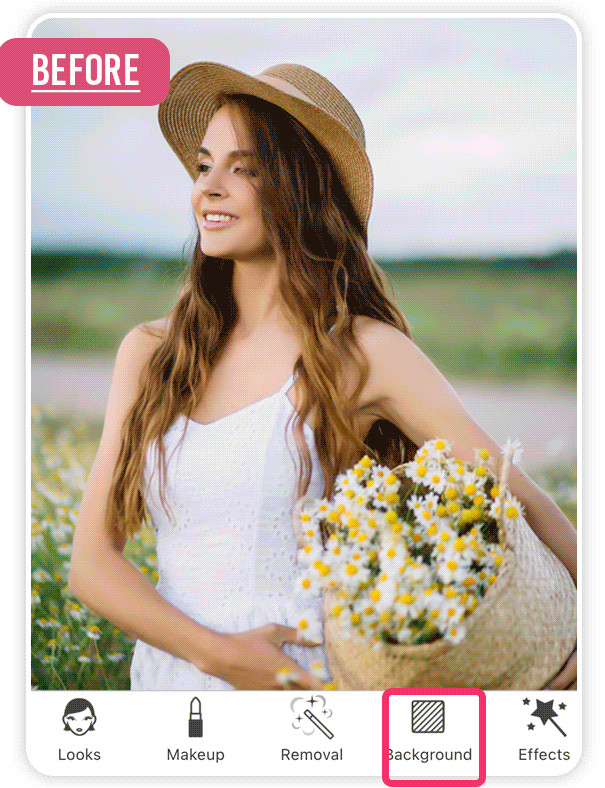
Task: Choose the Removal tool
Action: [312, 731]
